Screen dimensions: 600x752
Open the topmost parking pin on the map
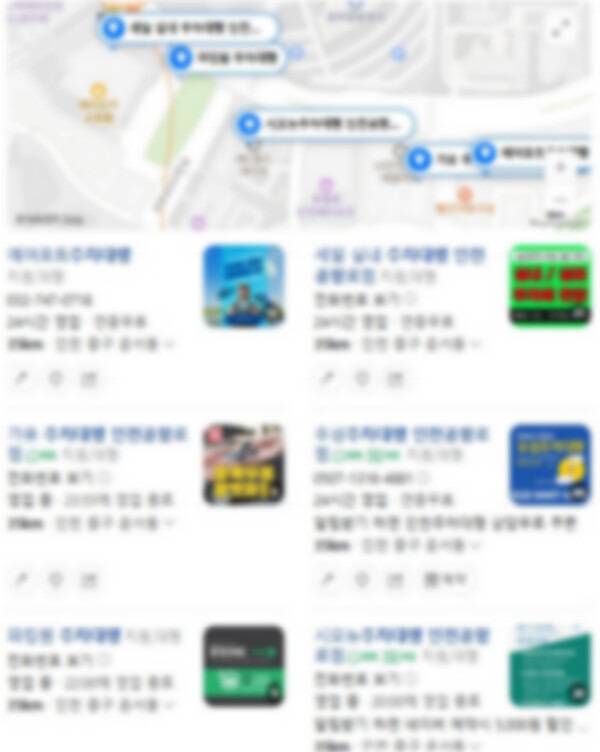190,27
